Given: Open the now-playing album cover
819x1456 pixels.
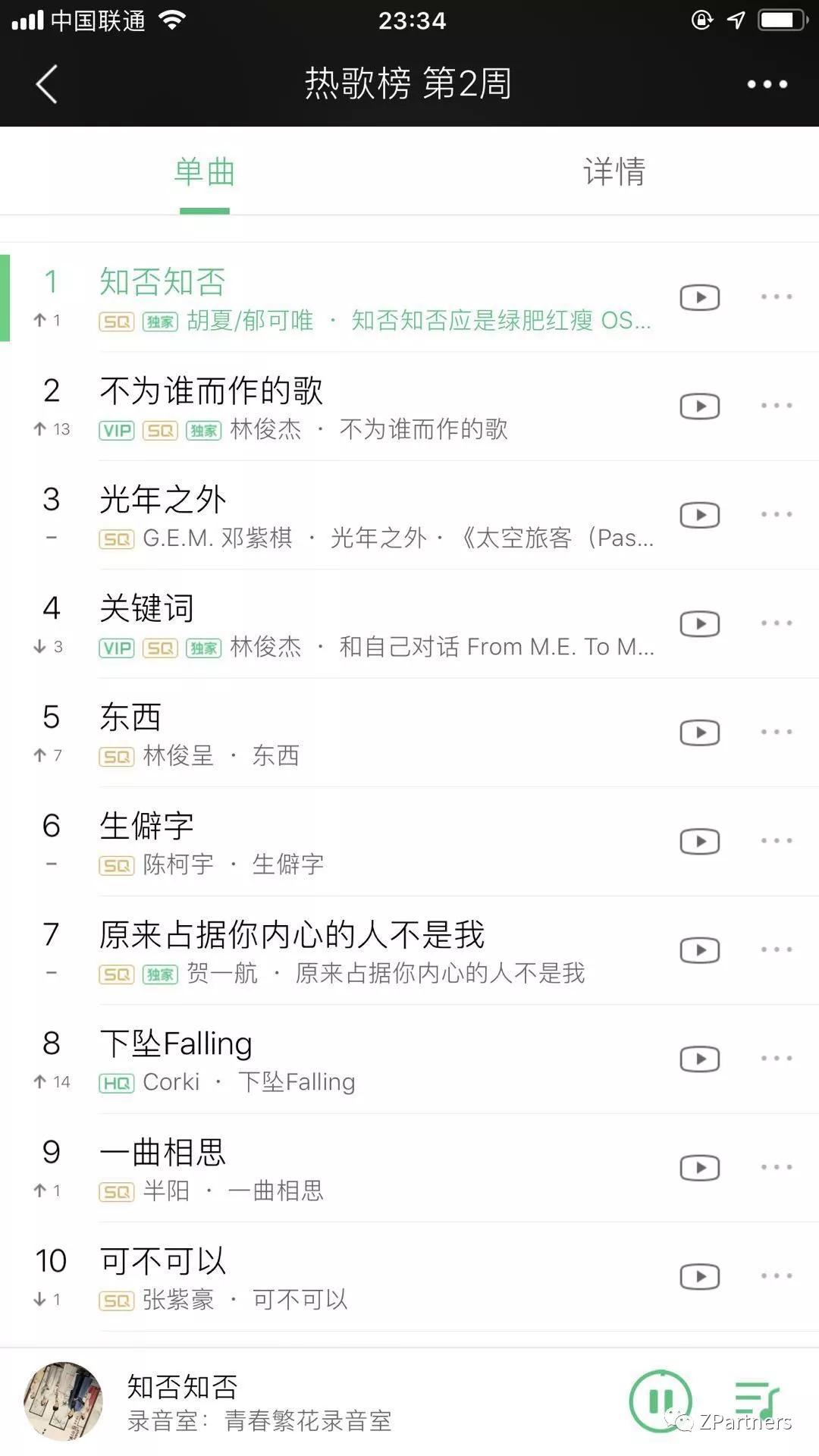Looking at the screenshot, I should 64,1401.
